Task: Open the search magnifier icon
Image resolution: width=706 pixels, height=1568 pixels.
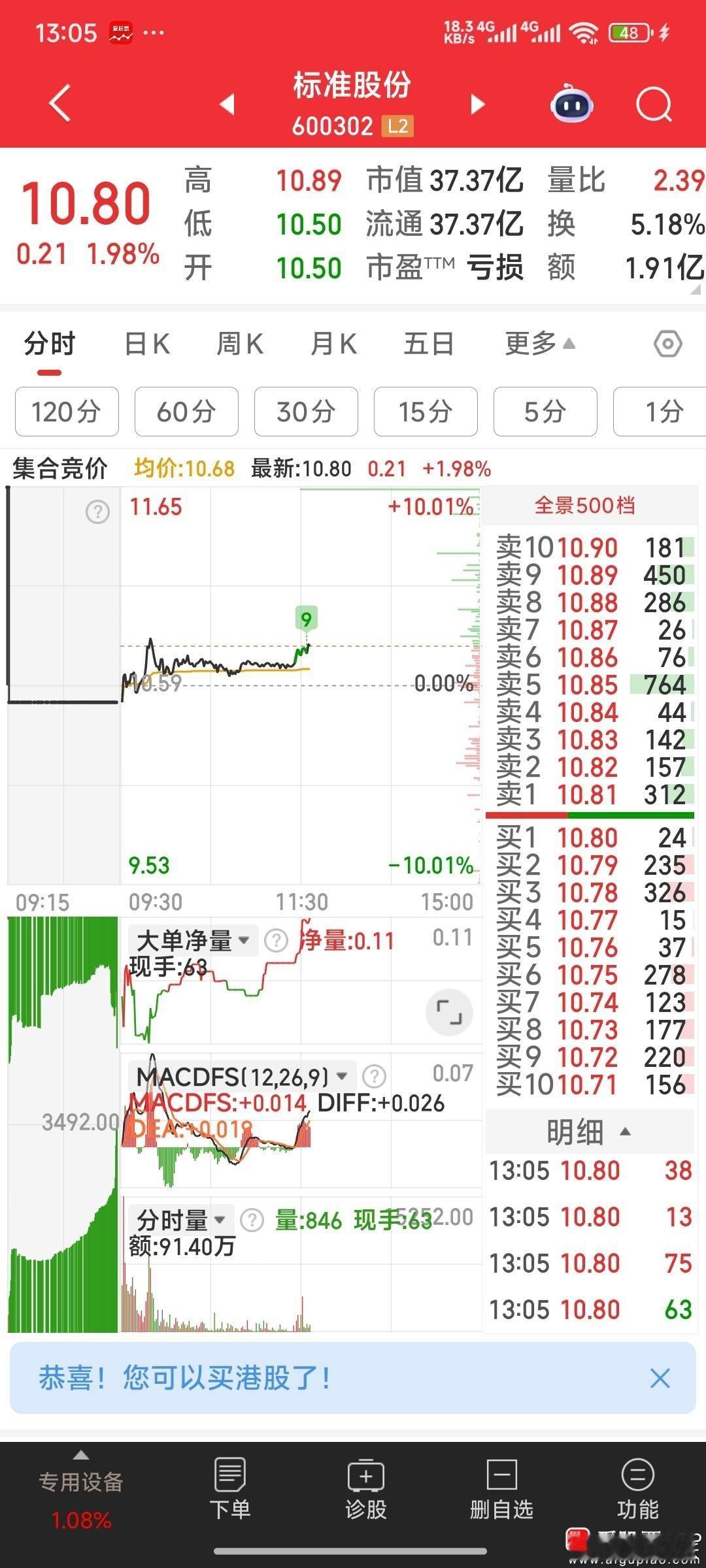Action: (x=653, y=103)
